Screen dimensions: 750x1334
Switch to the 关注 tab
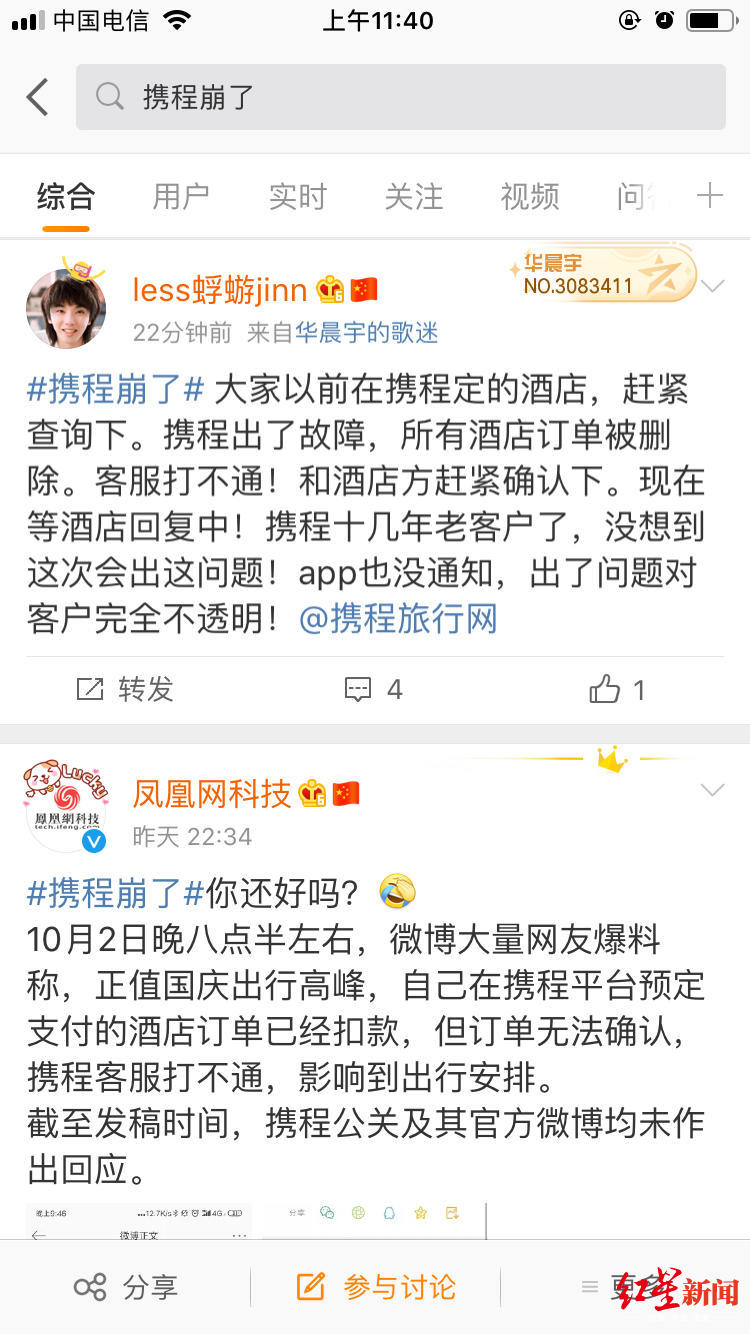click(x=413, y=197)
